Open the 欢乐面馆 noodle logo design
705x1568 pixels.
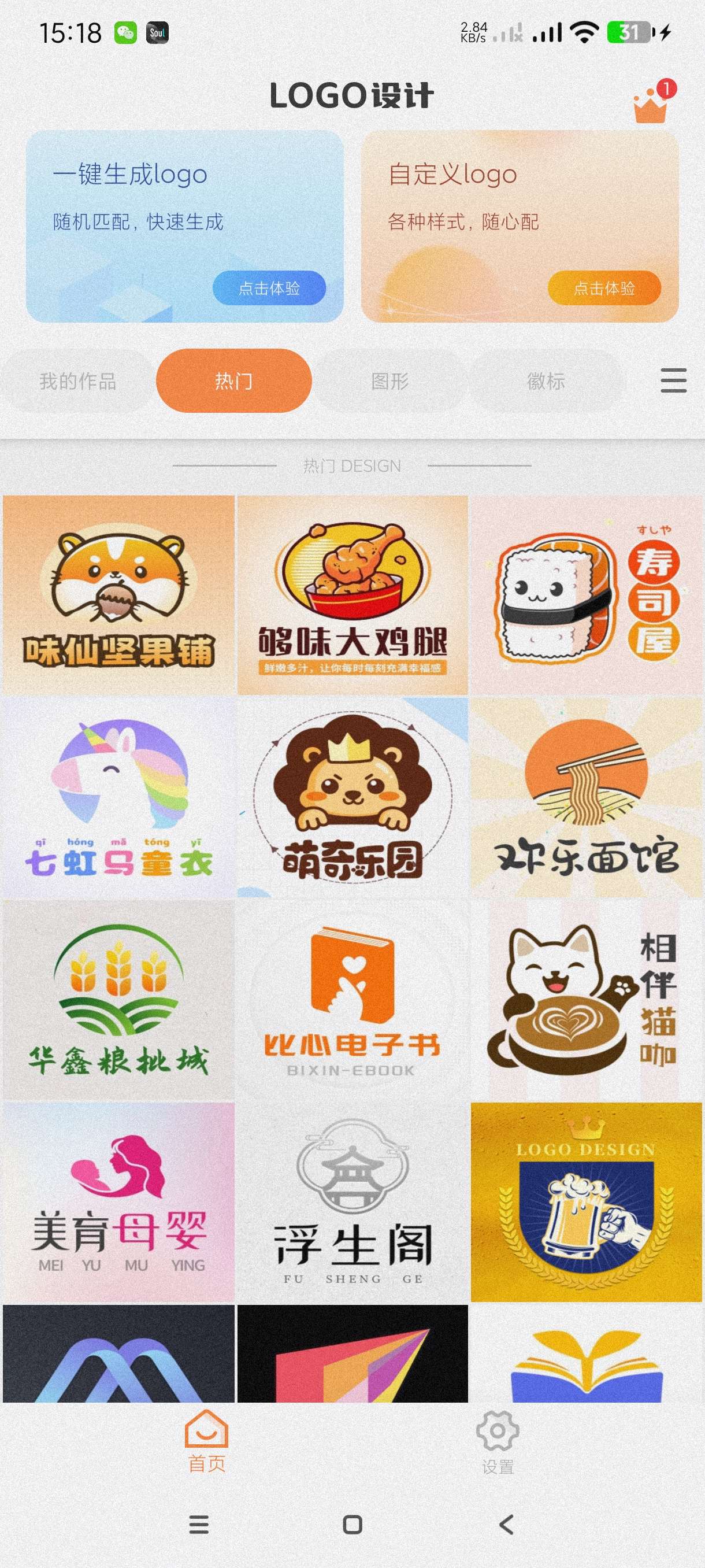[x=587, y=797]
